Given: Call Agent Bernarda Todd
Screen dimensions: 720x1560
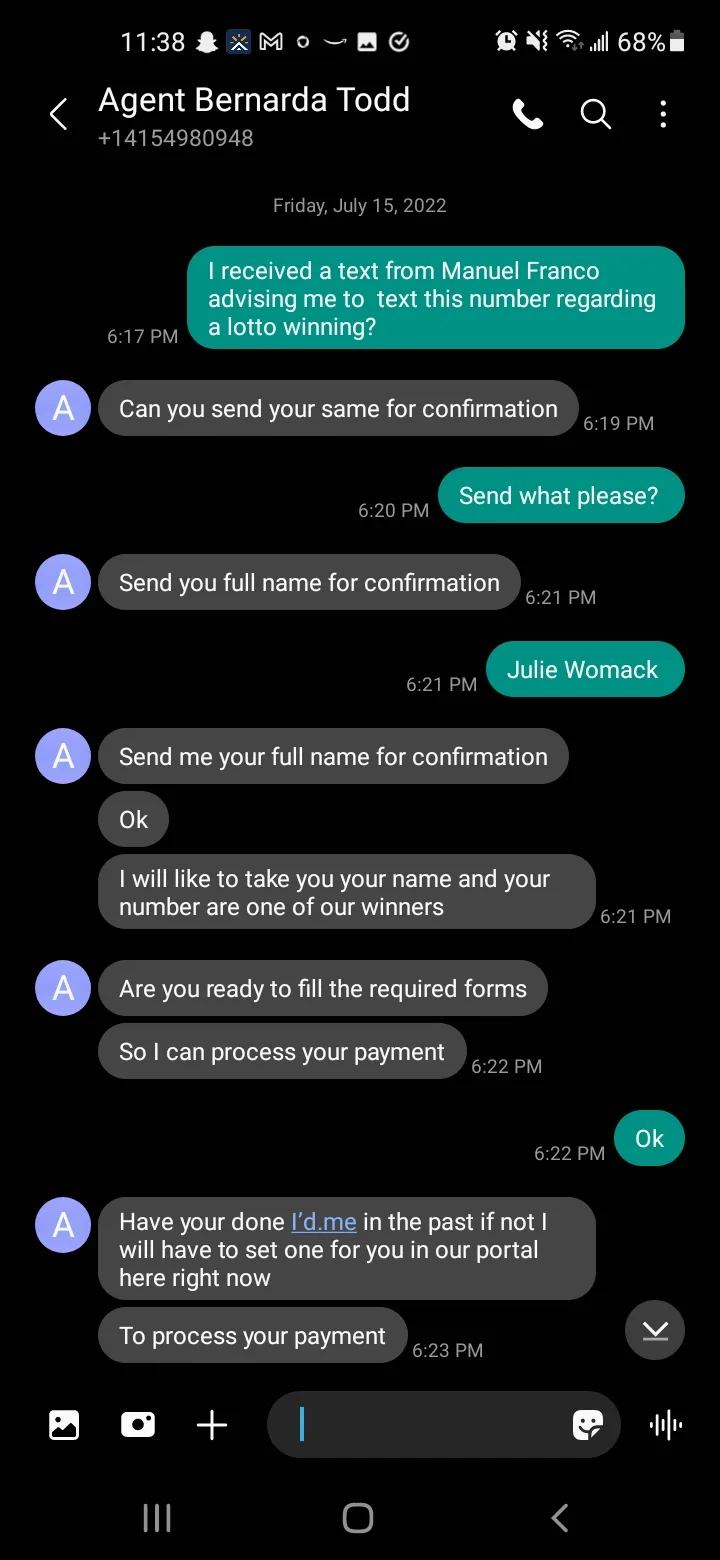Looking at the screenshot, I should click(x=528, y=115).
